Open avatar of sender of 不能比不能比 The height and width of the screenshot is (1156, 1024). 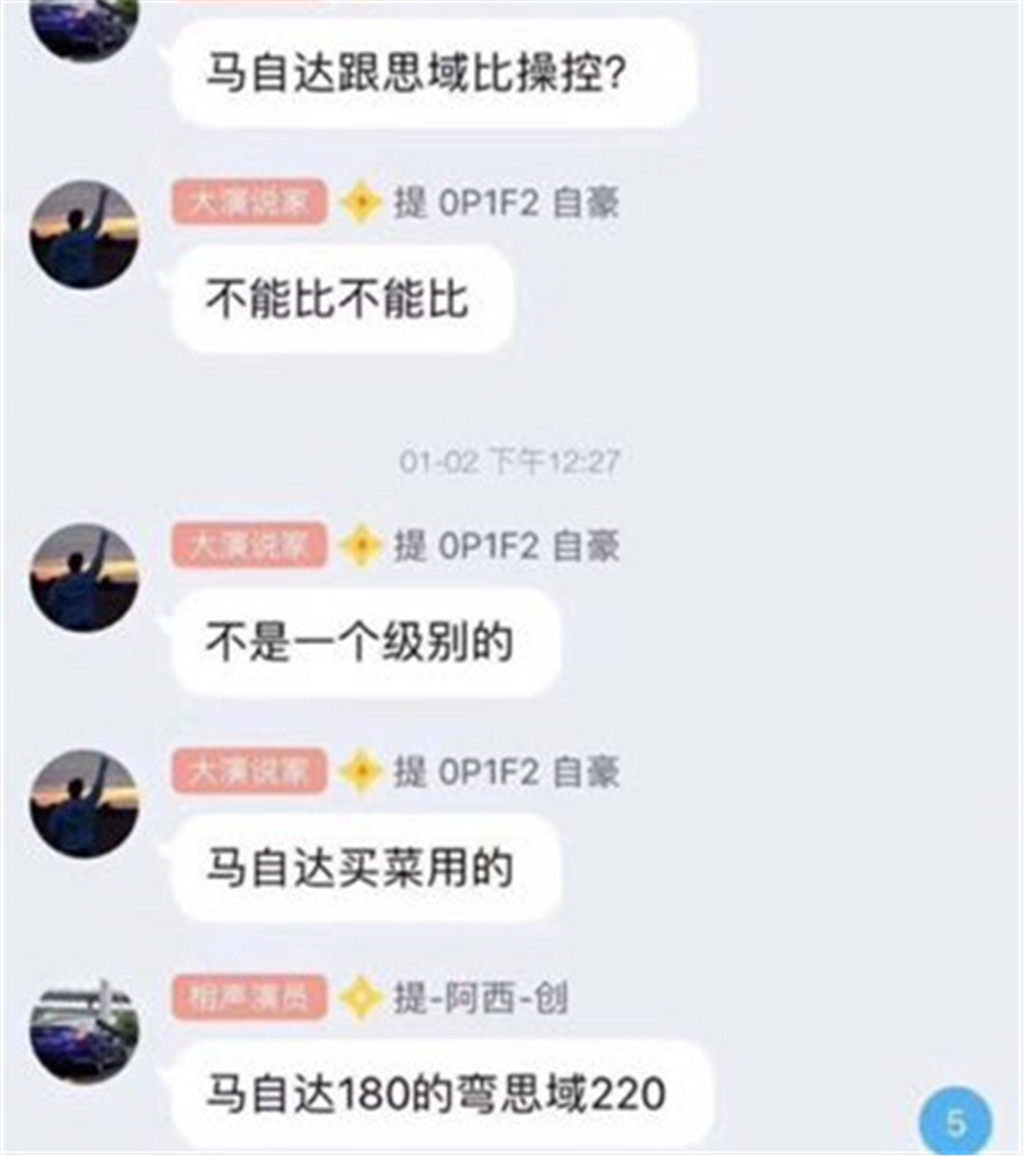click(x=84, y=235)
